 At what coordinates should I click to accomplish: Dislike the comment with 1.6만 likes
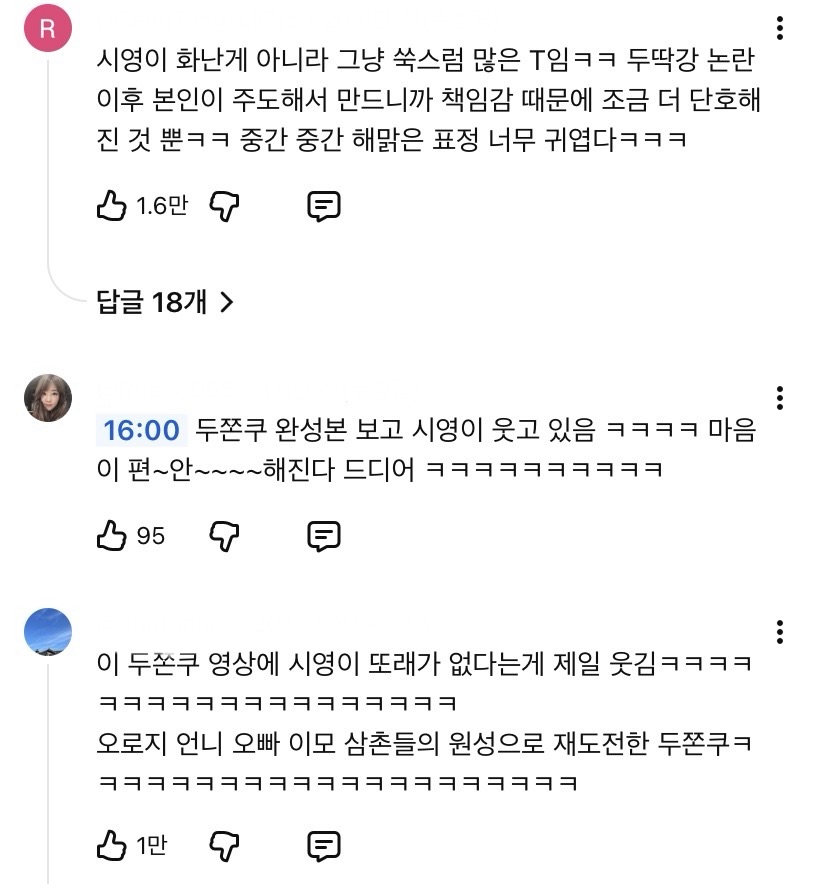point(225,207)
